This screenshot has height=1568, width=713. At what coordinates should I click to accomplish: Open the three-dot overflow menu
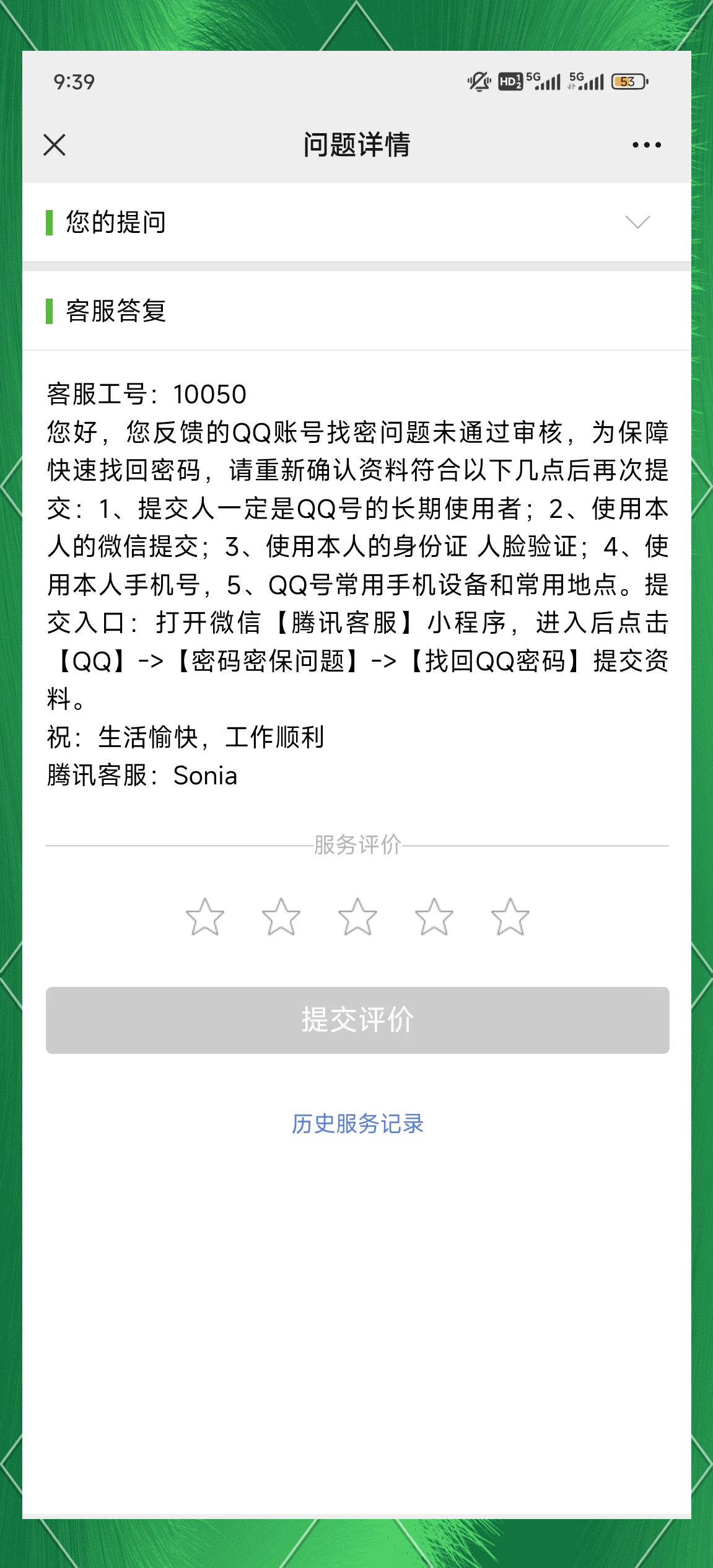point(646,146)
